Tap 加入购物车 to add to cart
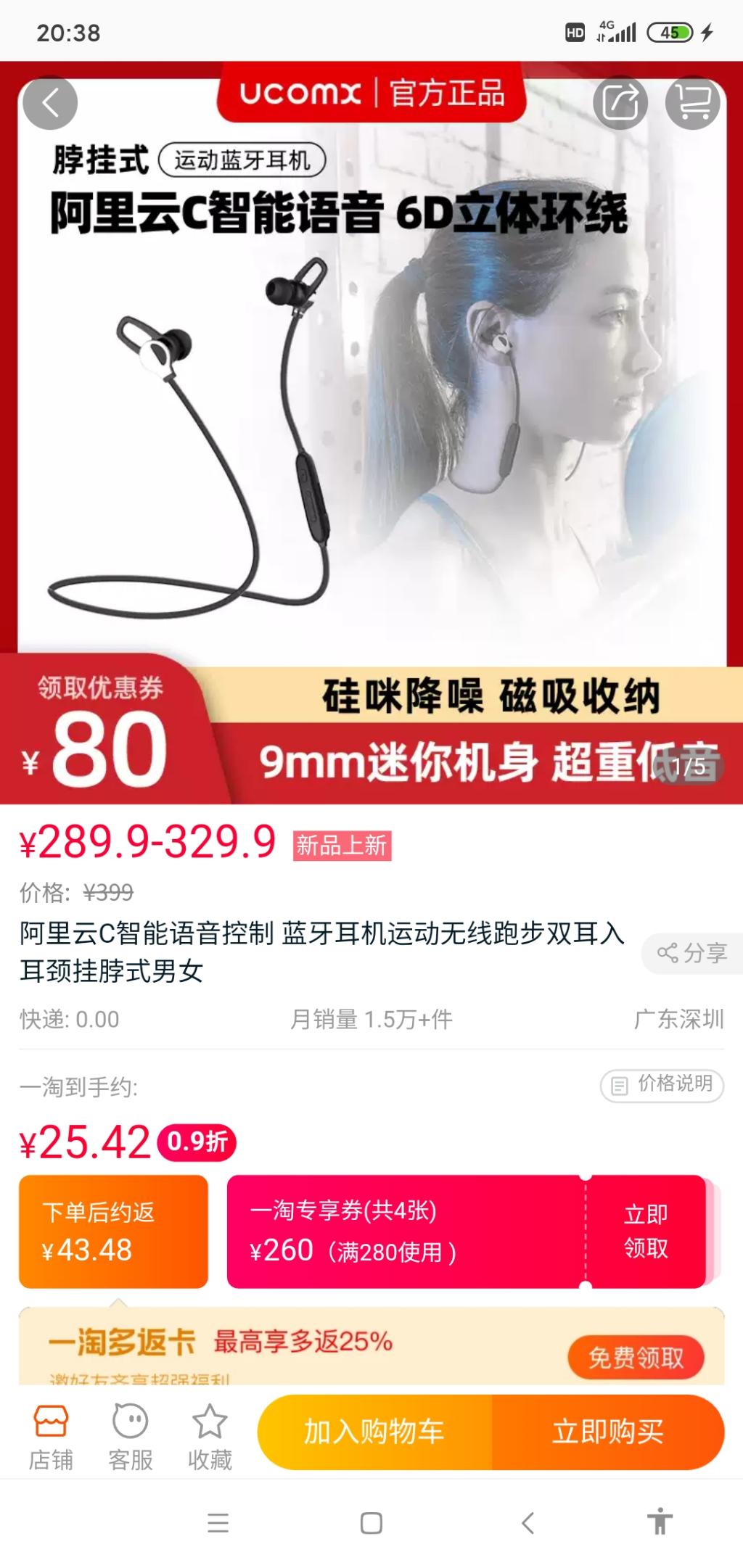The height and width of the screenshot is (1568, 743). (374, 1432)
